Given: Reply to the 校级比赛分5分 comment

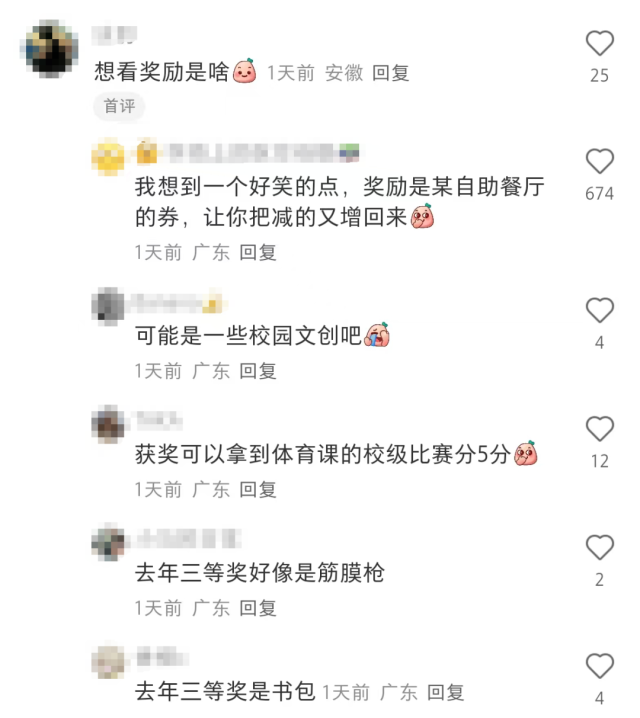Looking at the screenshot, I should click(258, 490).
